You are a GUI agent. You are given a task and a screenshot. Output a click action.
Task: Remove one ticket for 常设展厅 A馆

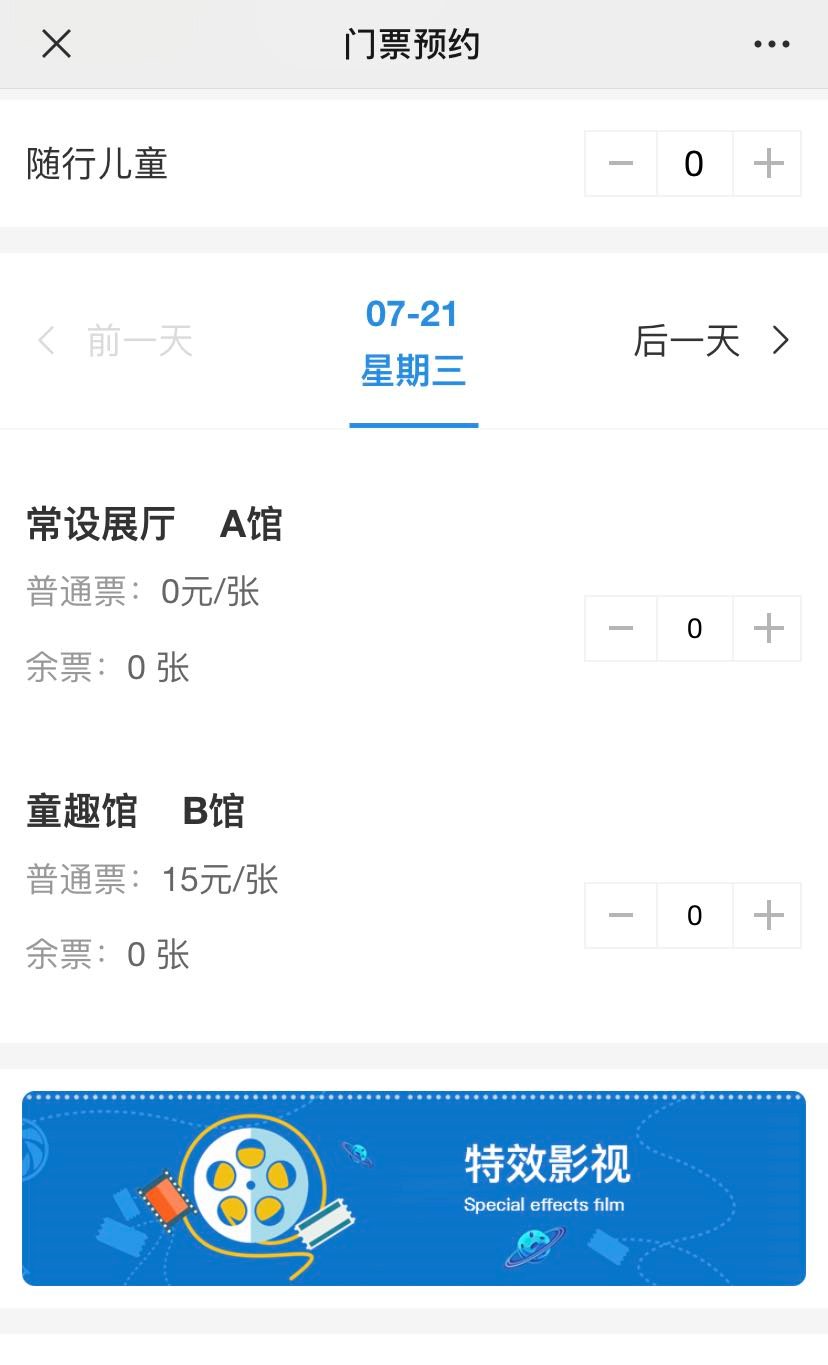point(621,628)
